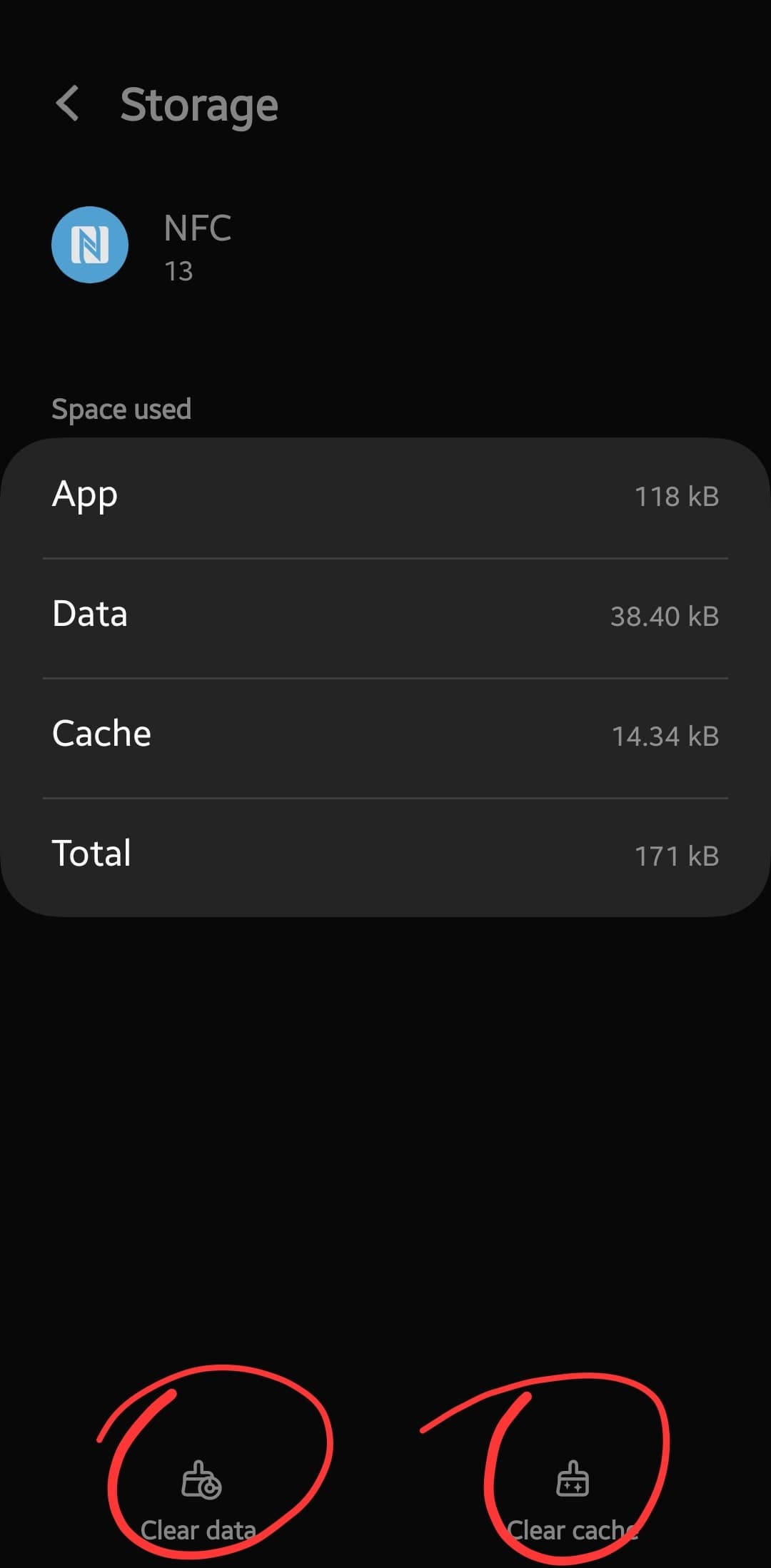Tap the Clear cache label text

[x=571, y=1530]
